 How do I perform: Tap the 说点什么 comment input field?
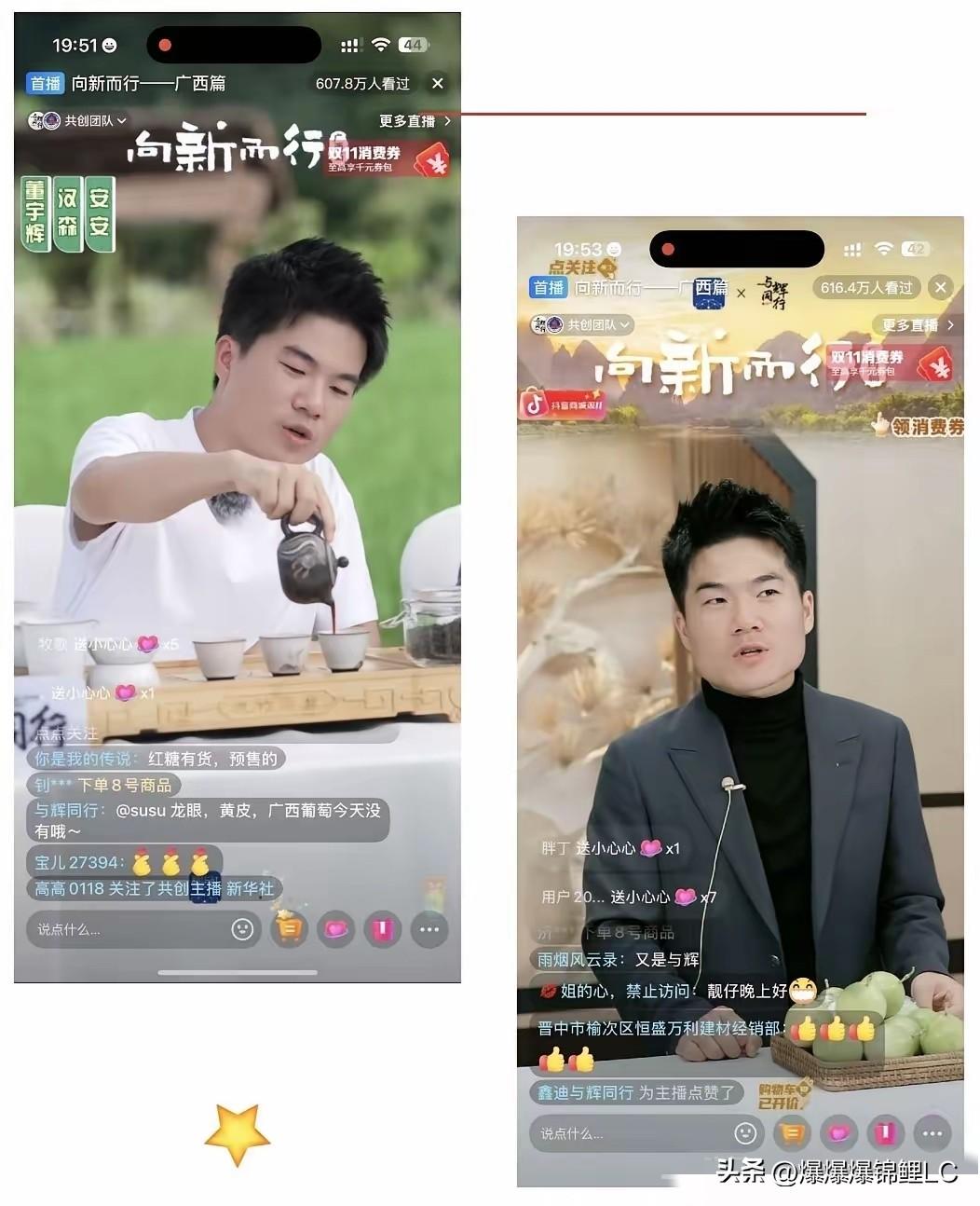pyautogui.click(x=112, y=929)
